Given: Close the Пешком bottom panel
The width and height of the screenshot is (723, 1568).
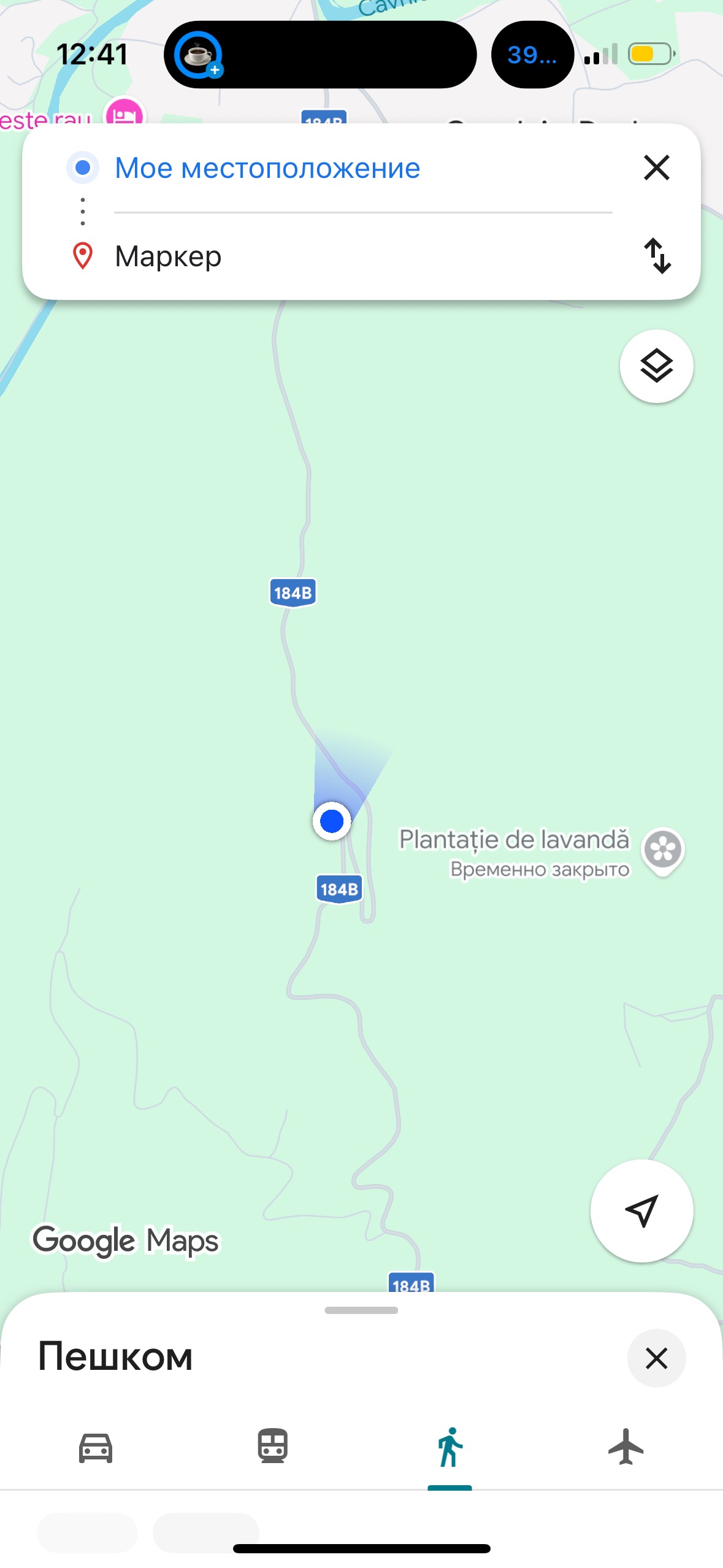Looking at the screenshot, I should tap(656, 1358).
